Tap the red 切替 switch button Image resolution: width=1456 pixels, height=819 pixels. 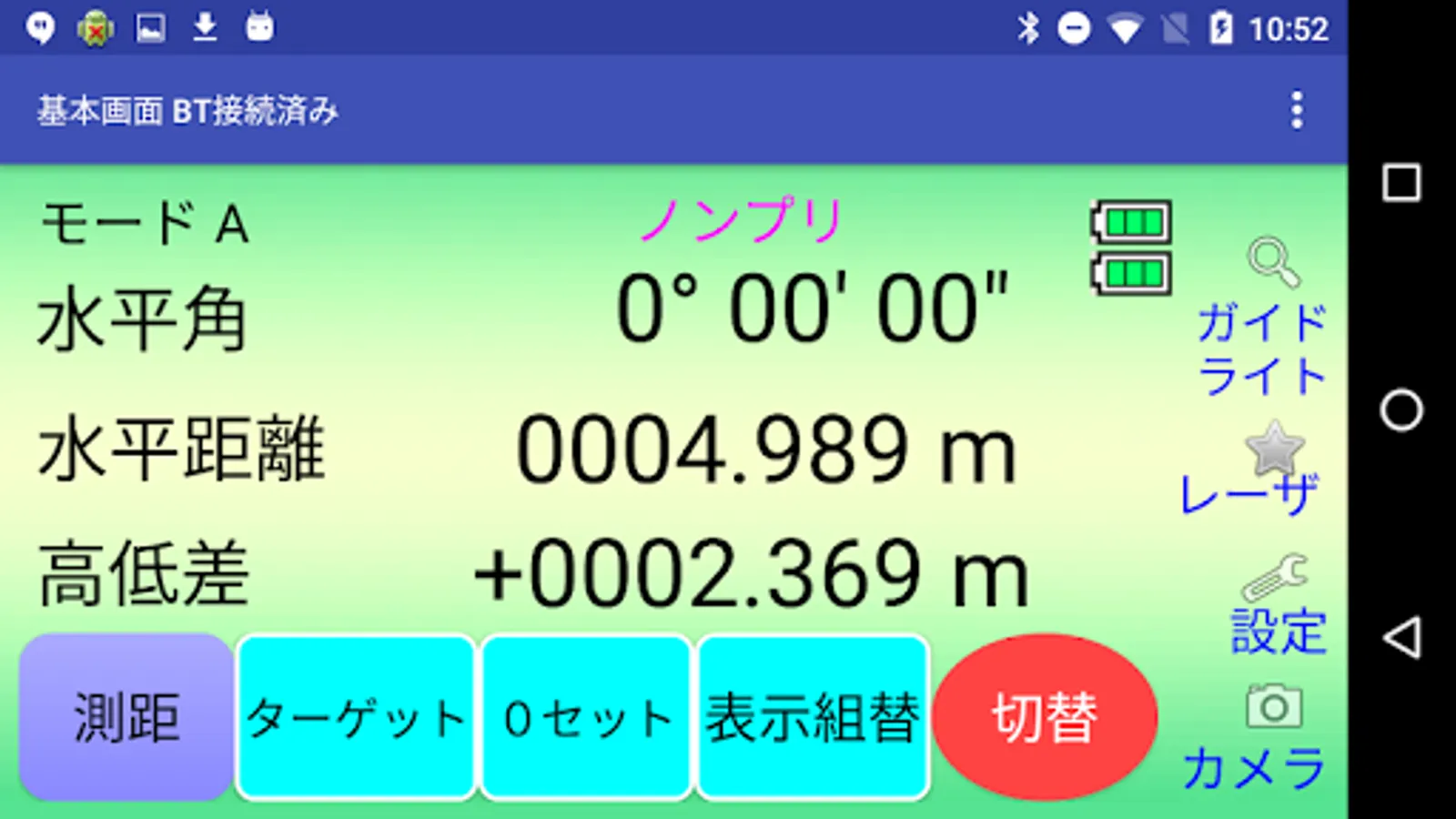click(1045, 718)
